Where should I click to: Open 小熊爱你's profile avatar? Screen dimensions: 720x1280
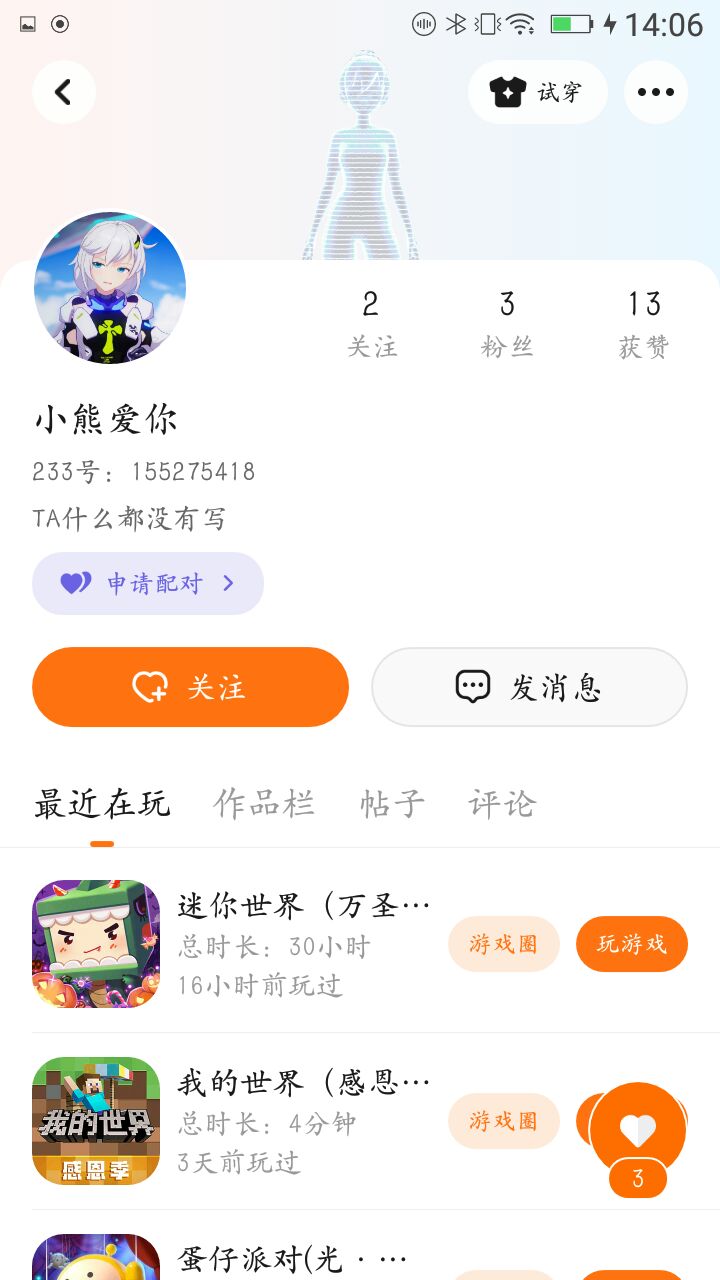tap(110, 288)
